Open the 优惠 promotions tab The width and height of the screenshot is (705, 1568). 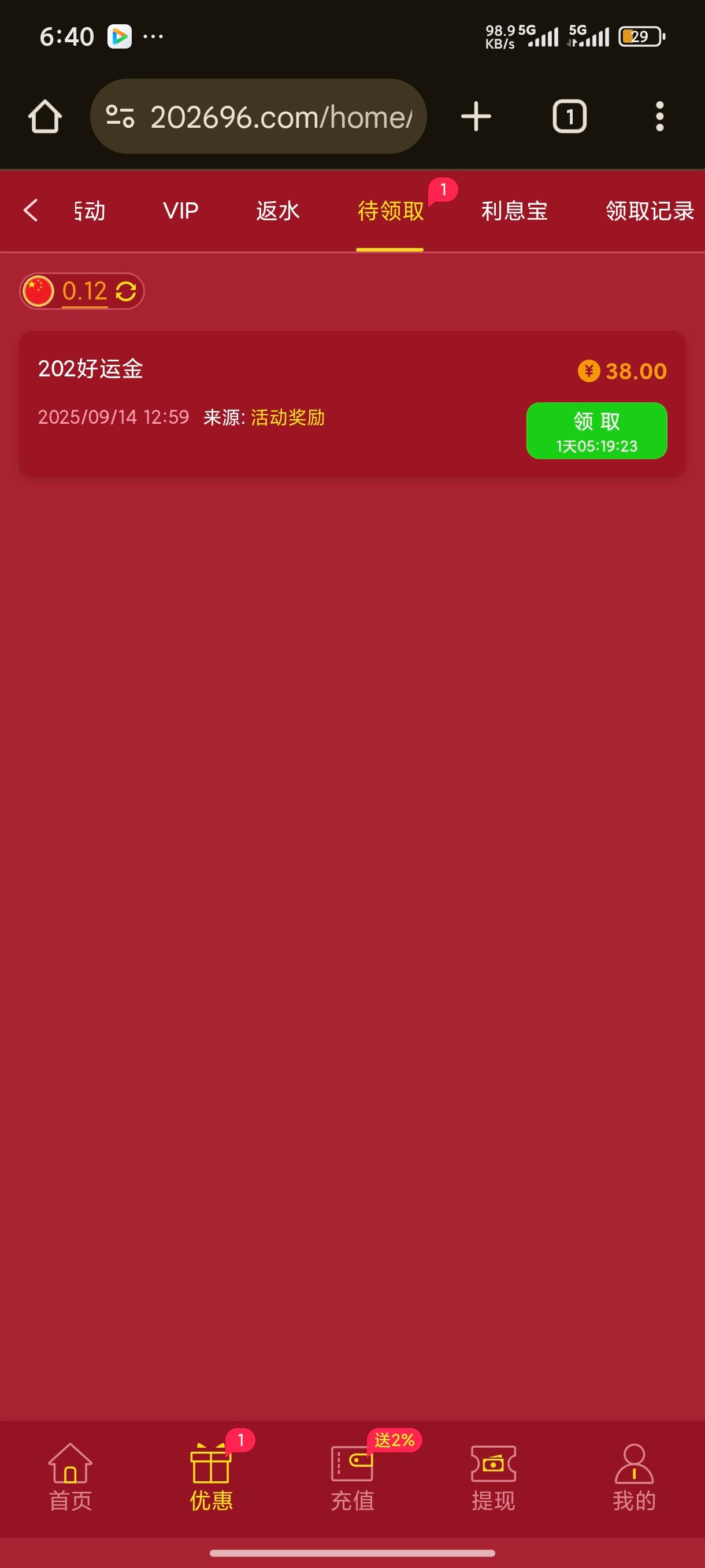click(211, 1477)
